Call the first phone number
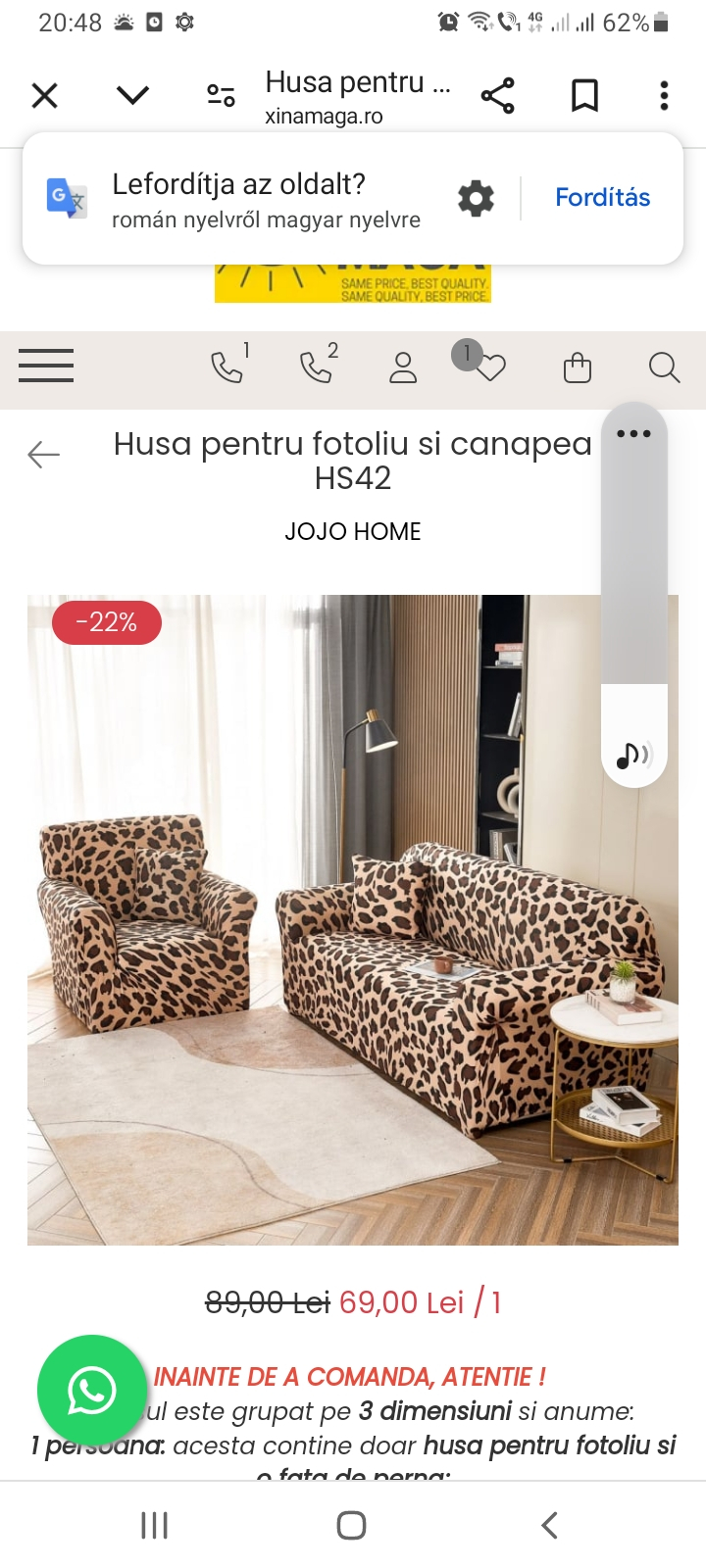 click(227, 367)
